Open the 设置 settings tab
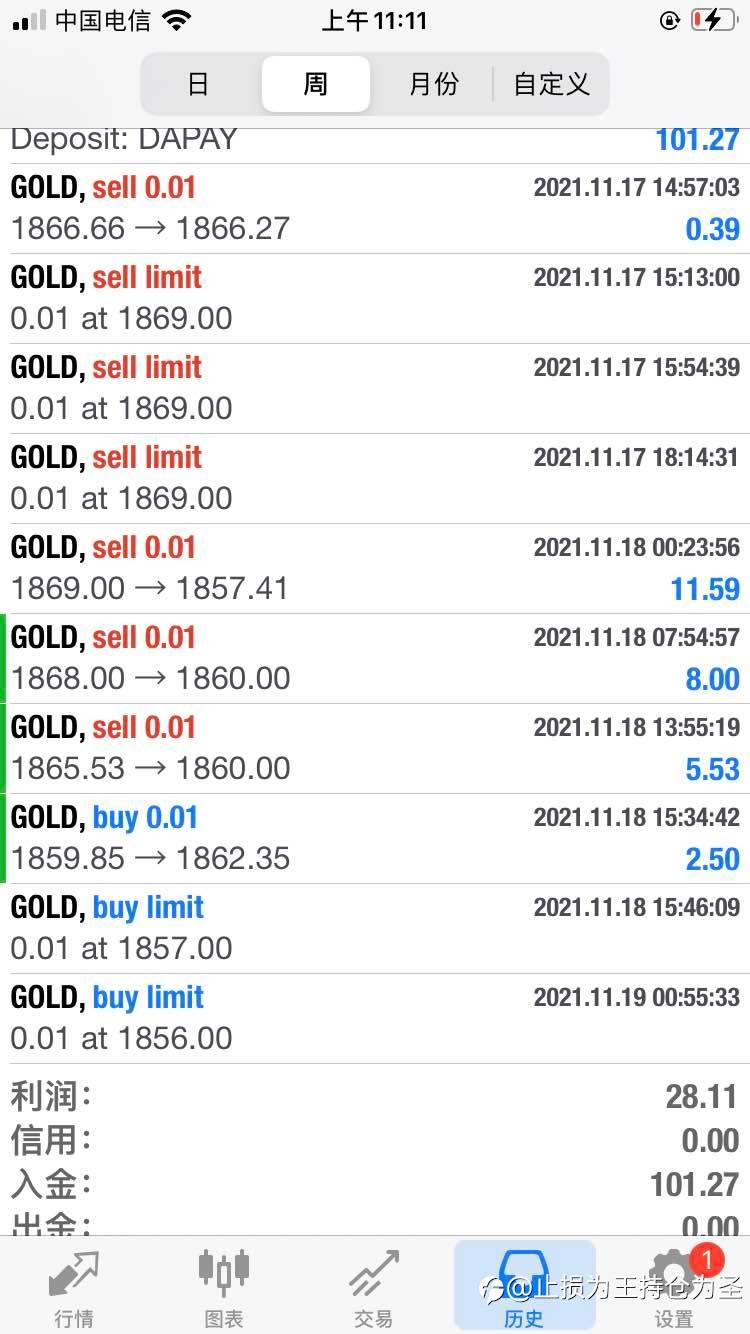This screenshot has height=1334, width=750. coord(674,1288)
